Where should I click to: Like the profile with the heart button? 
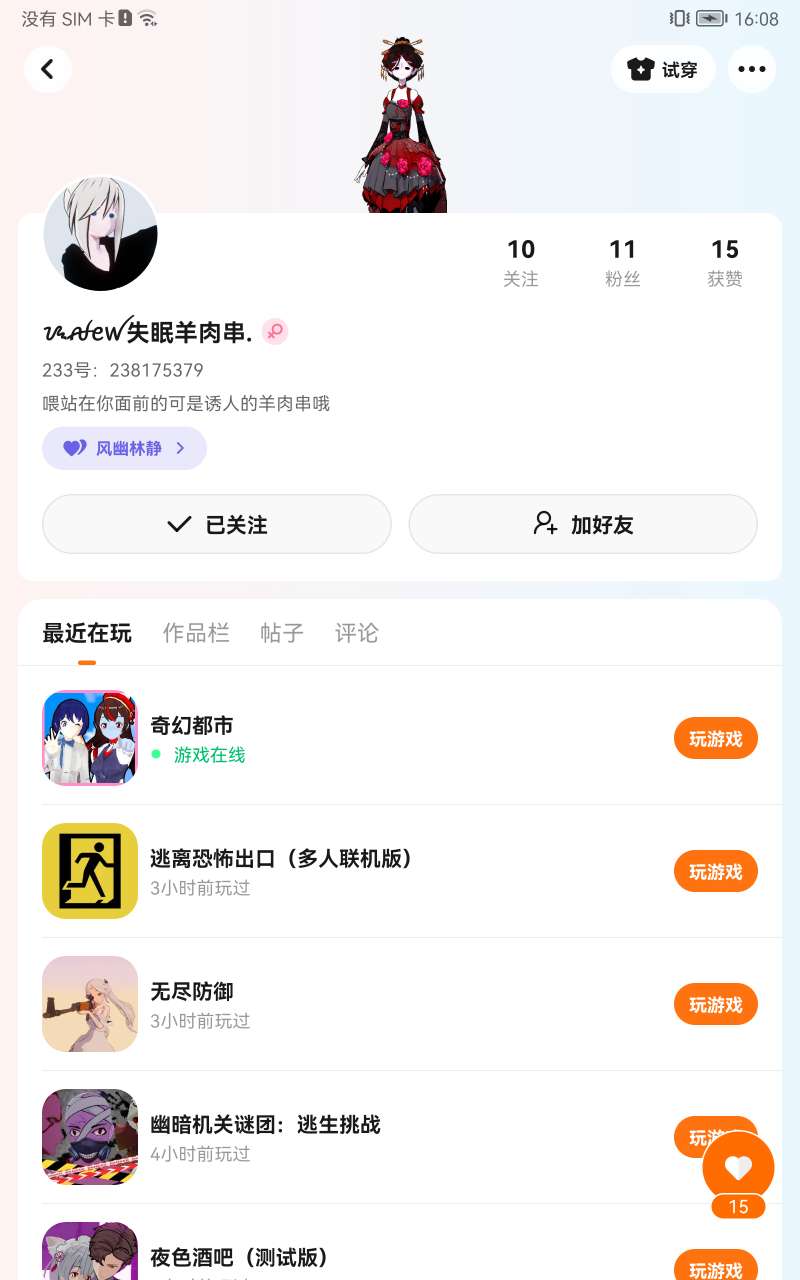pos(738,1167)
